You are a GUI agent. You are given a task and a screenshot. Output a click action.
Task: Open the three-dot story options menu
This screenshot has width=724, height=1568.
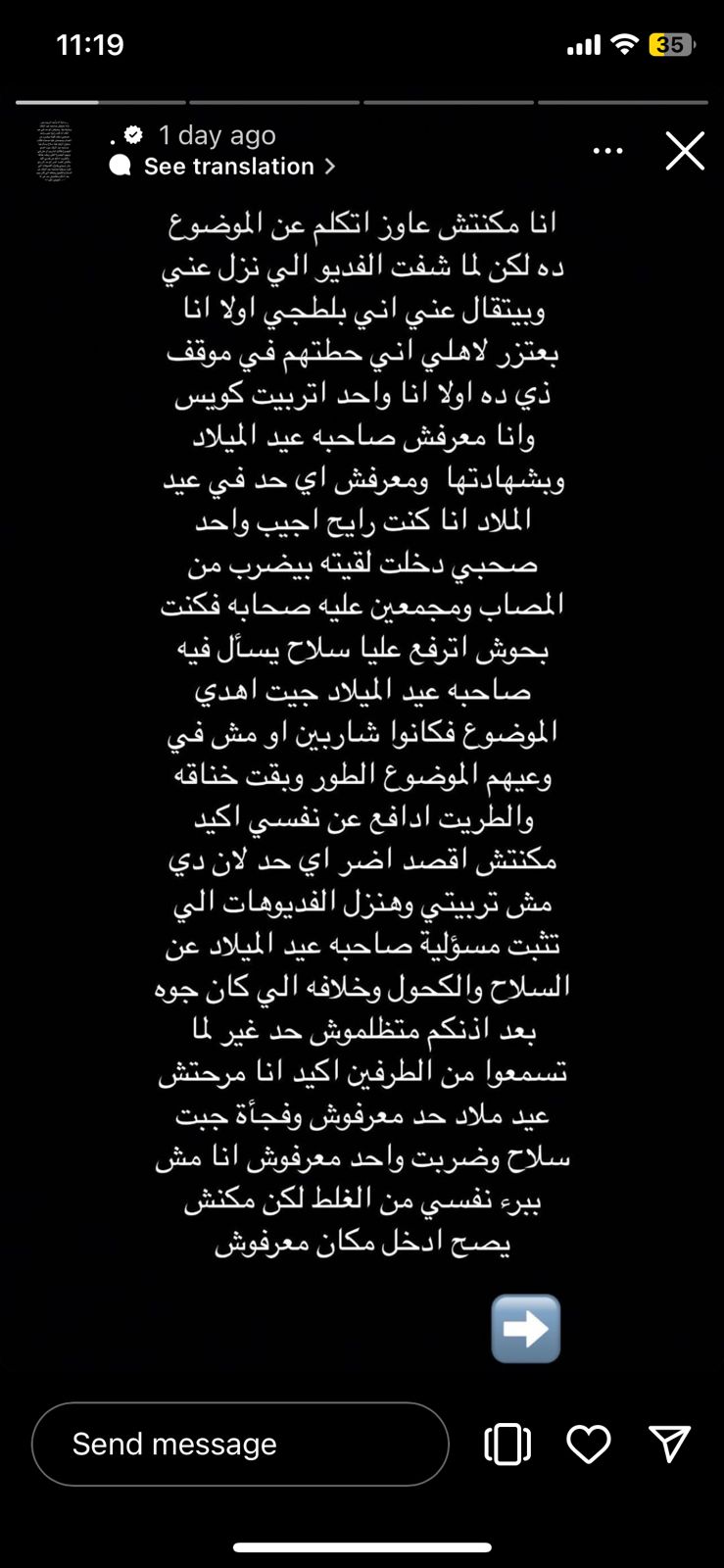coord(607,151)
